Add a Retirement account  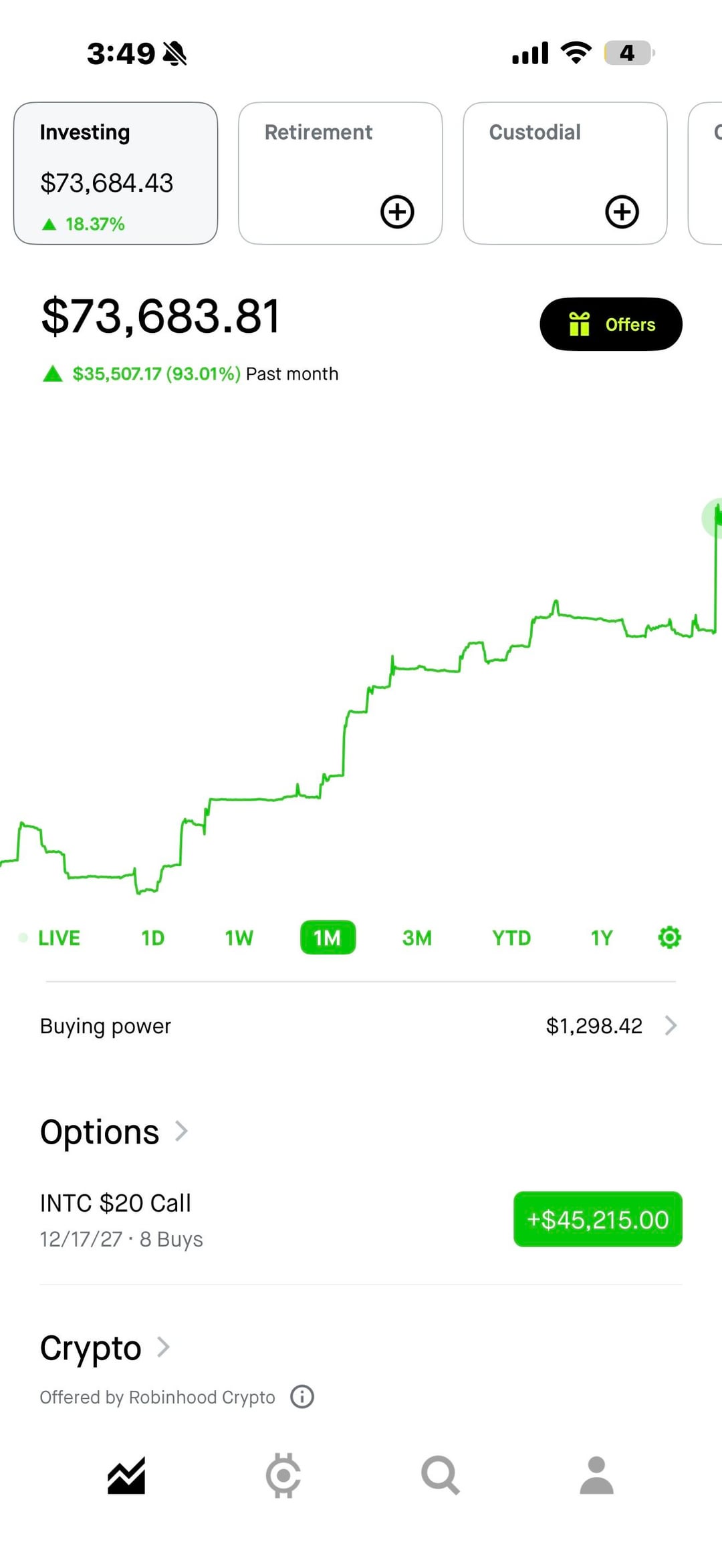[x=397, y=212]
